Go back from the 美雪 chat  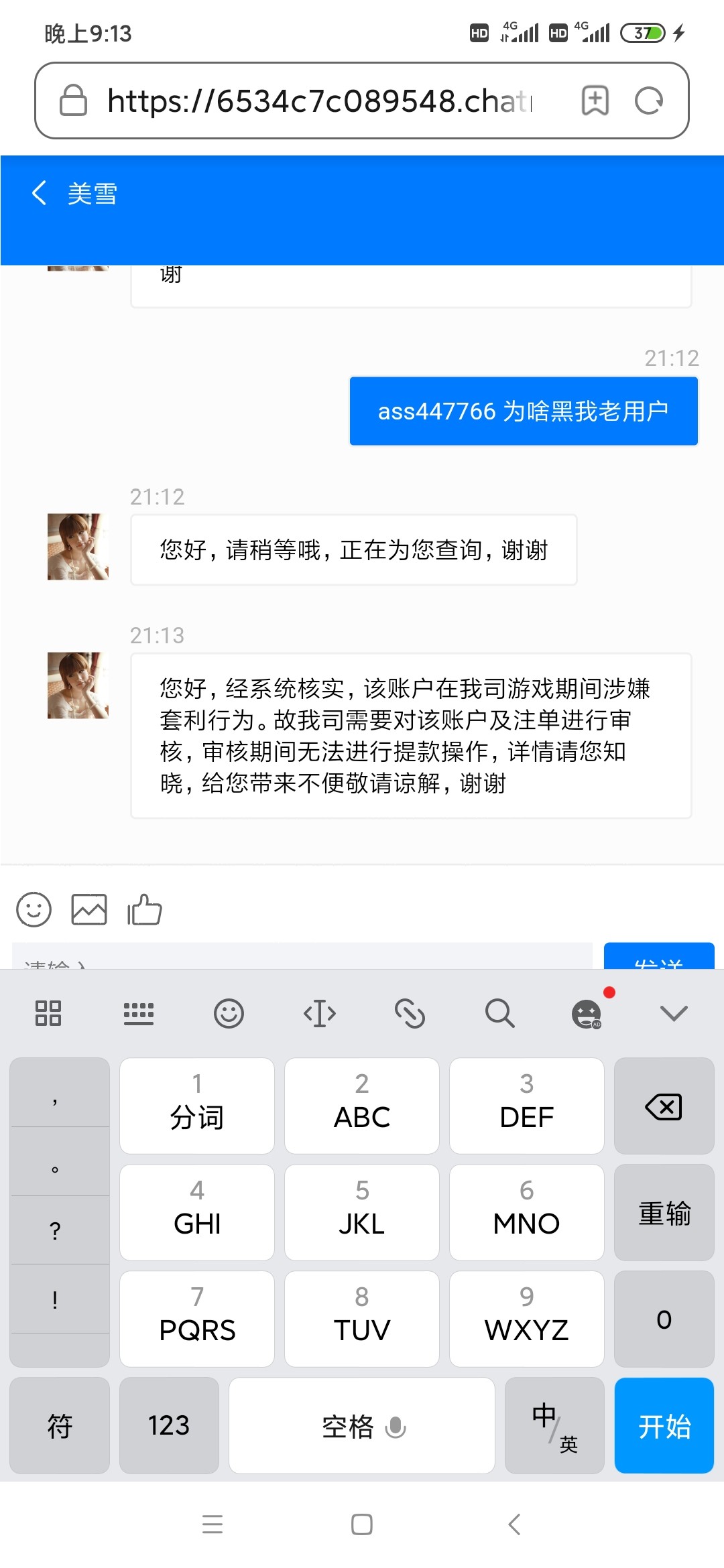pos(40,193)
